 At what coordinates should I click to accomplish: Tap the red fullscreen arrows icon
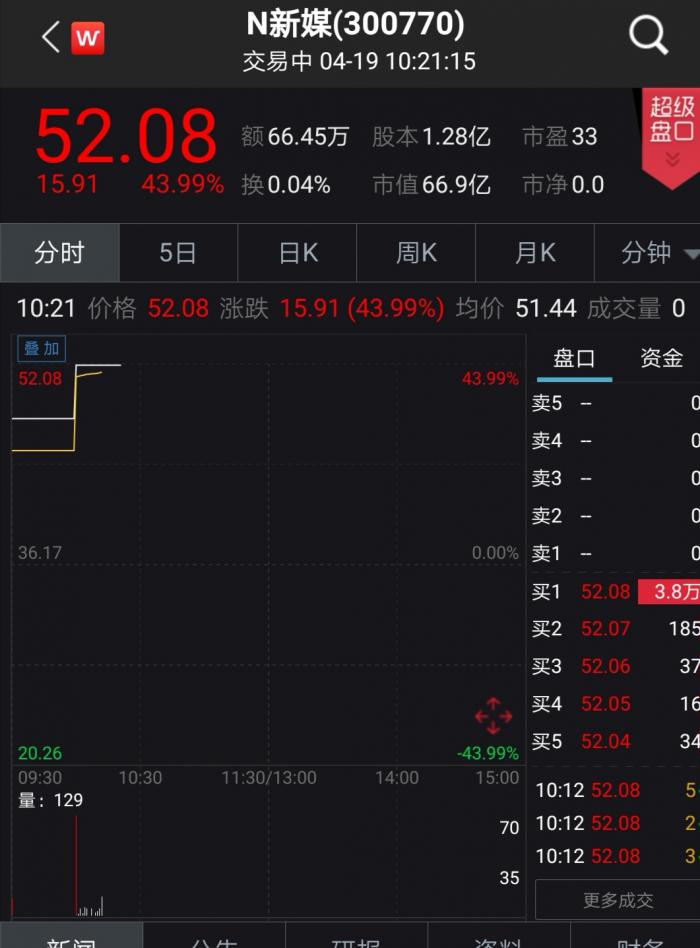[493, 716]
